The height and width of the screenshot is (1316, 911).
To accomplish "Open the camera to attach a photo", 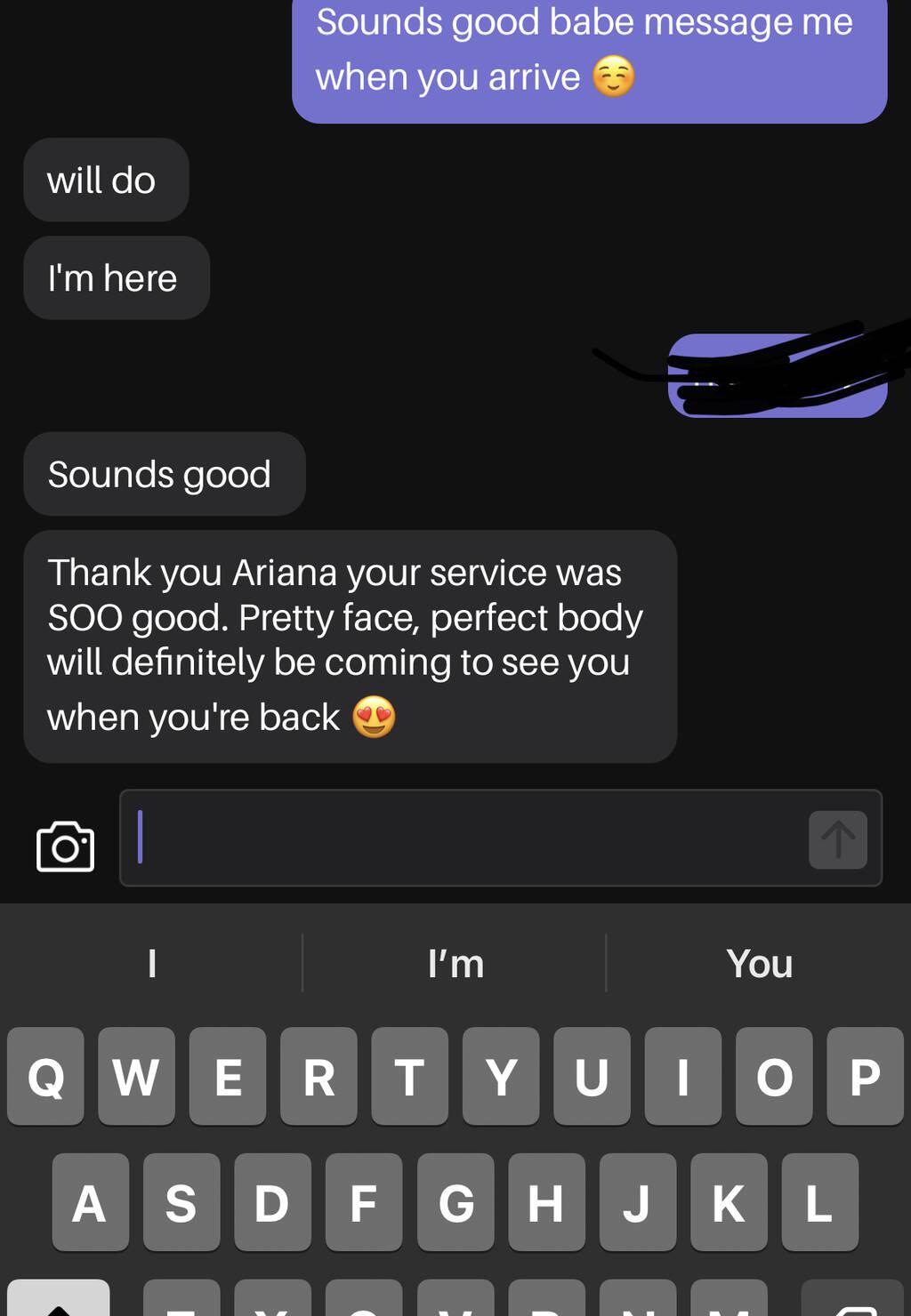I will click(x=65, y=846).
